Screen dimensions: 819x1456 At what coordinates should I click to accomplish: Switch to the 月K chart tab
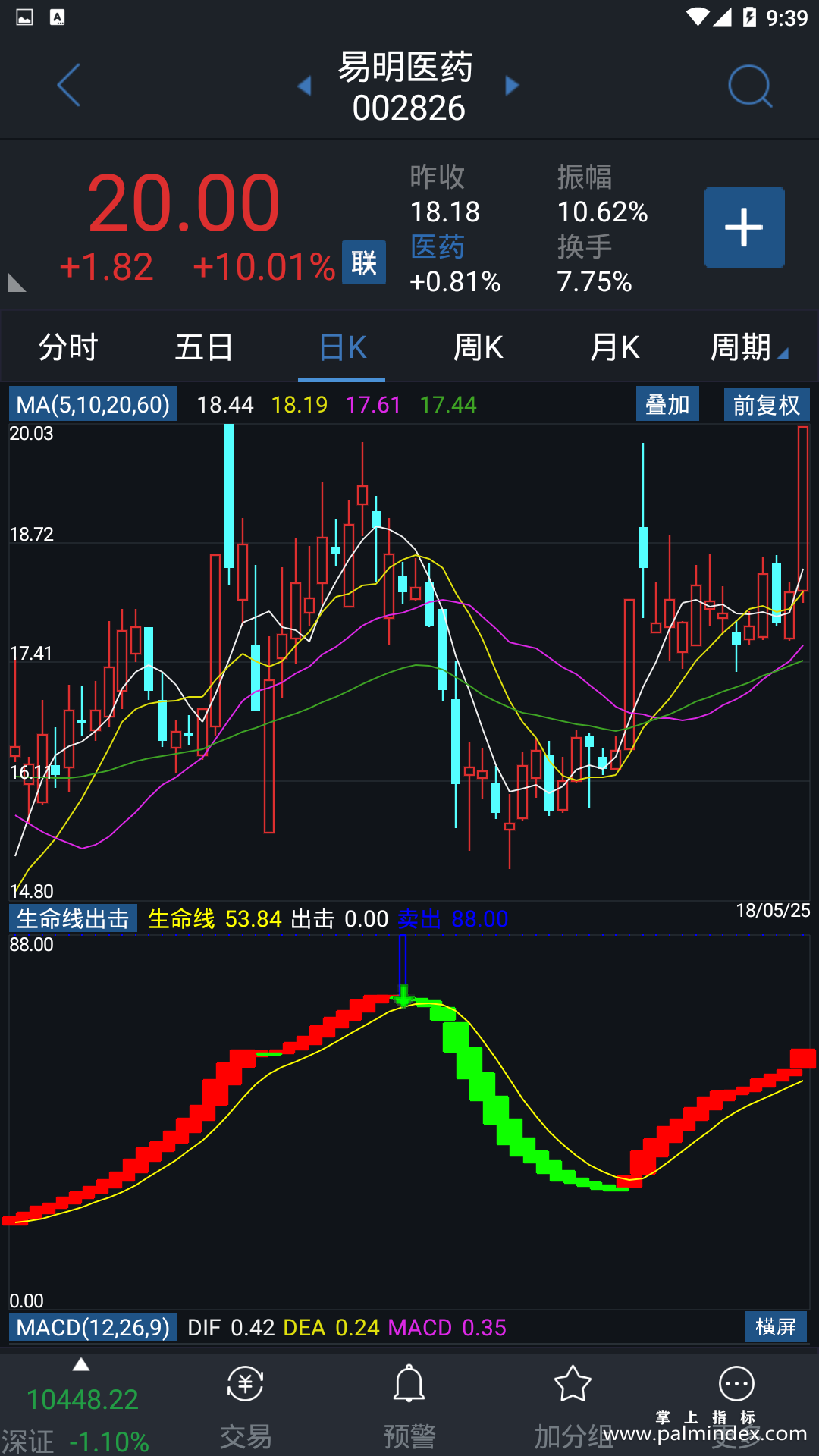pyautogui.click(x=614, y=347)
